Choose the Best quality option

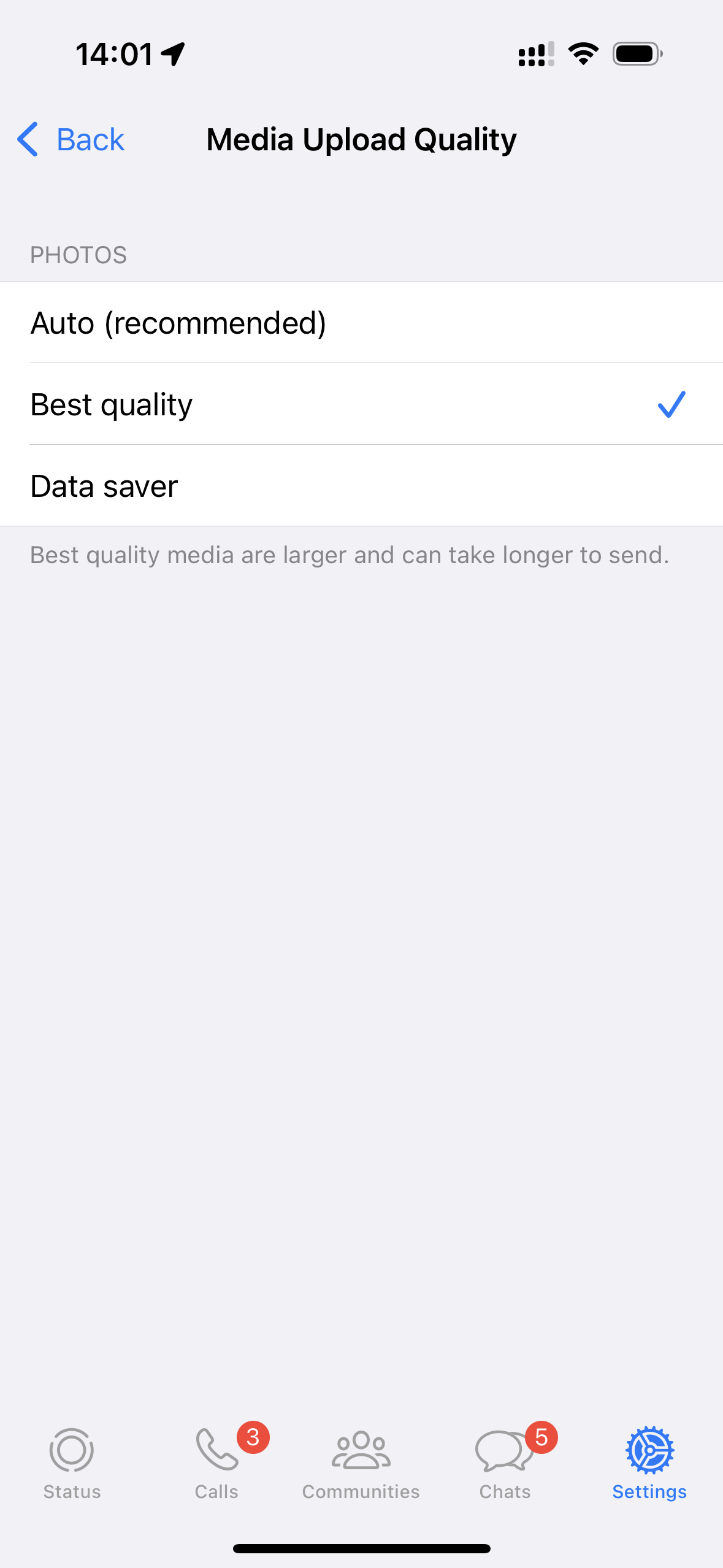tap(361, 404)
